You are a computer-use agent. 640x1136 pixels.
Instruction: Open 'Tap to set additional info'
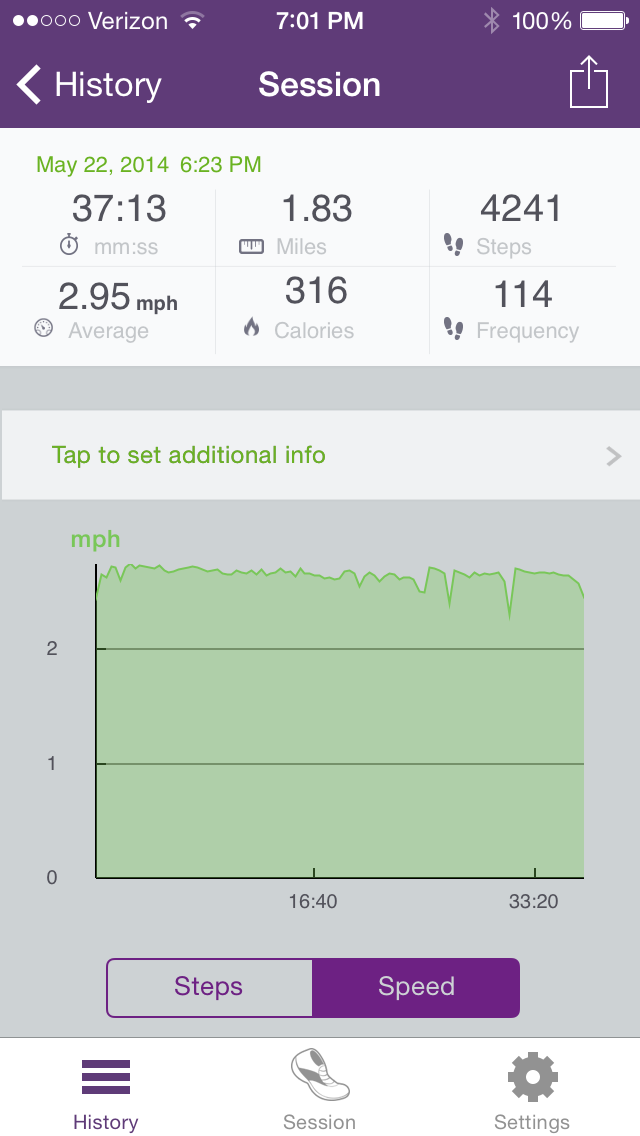pos(320,456)
